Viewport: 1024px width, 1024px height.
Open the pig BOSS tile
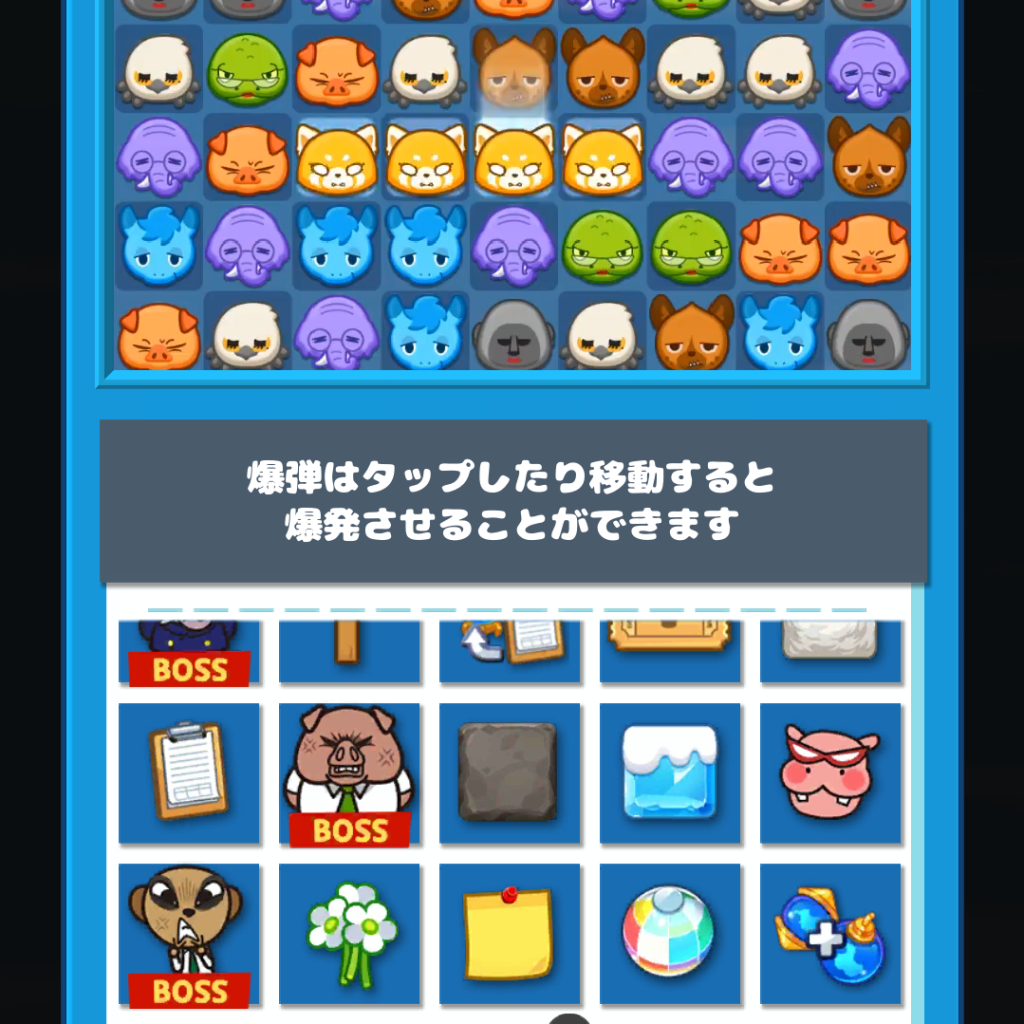(349, 773)
